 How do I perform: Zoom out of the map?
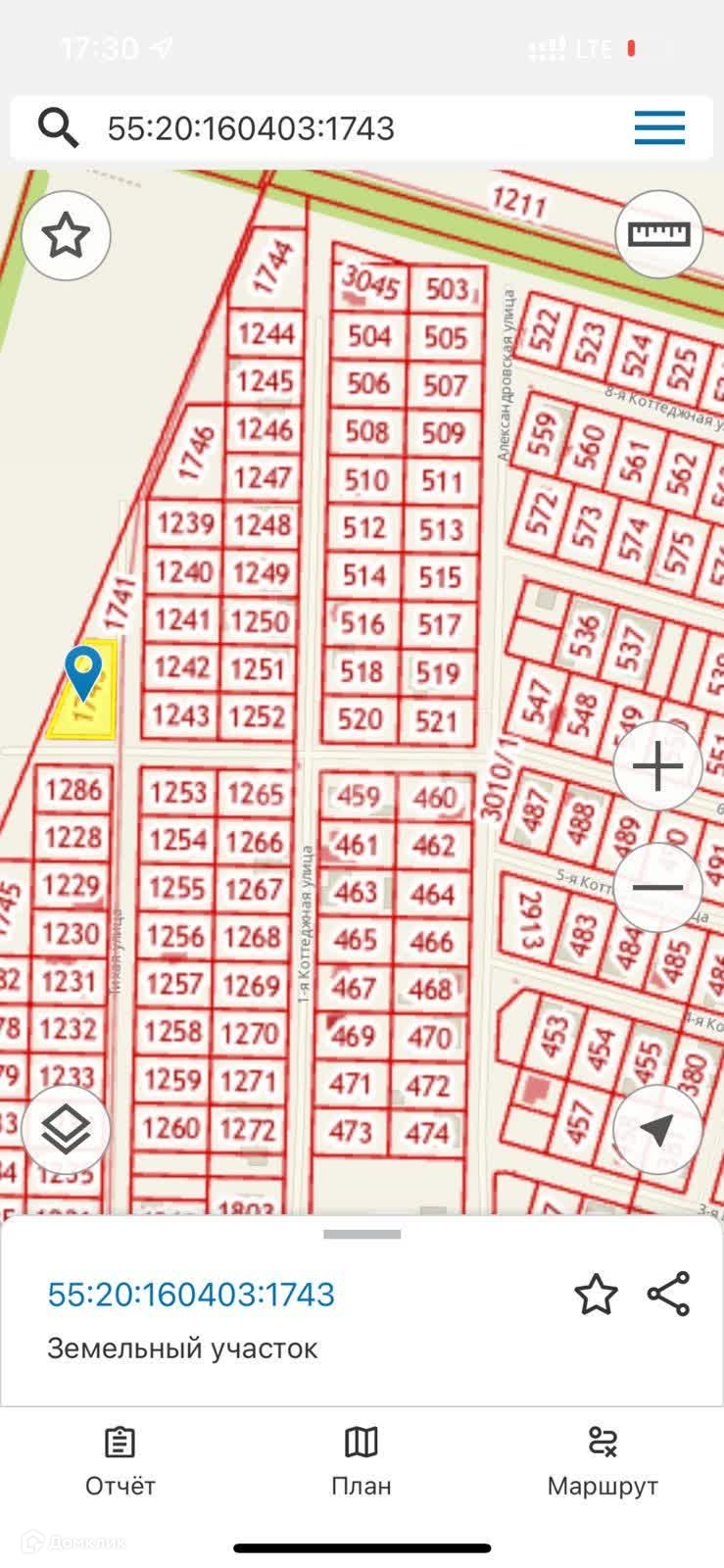(658, 887)
